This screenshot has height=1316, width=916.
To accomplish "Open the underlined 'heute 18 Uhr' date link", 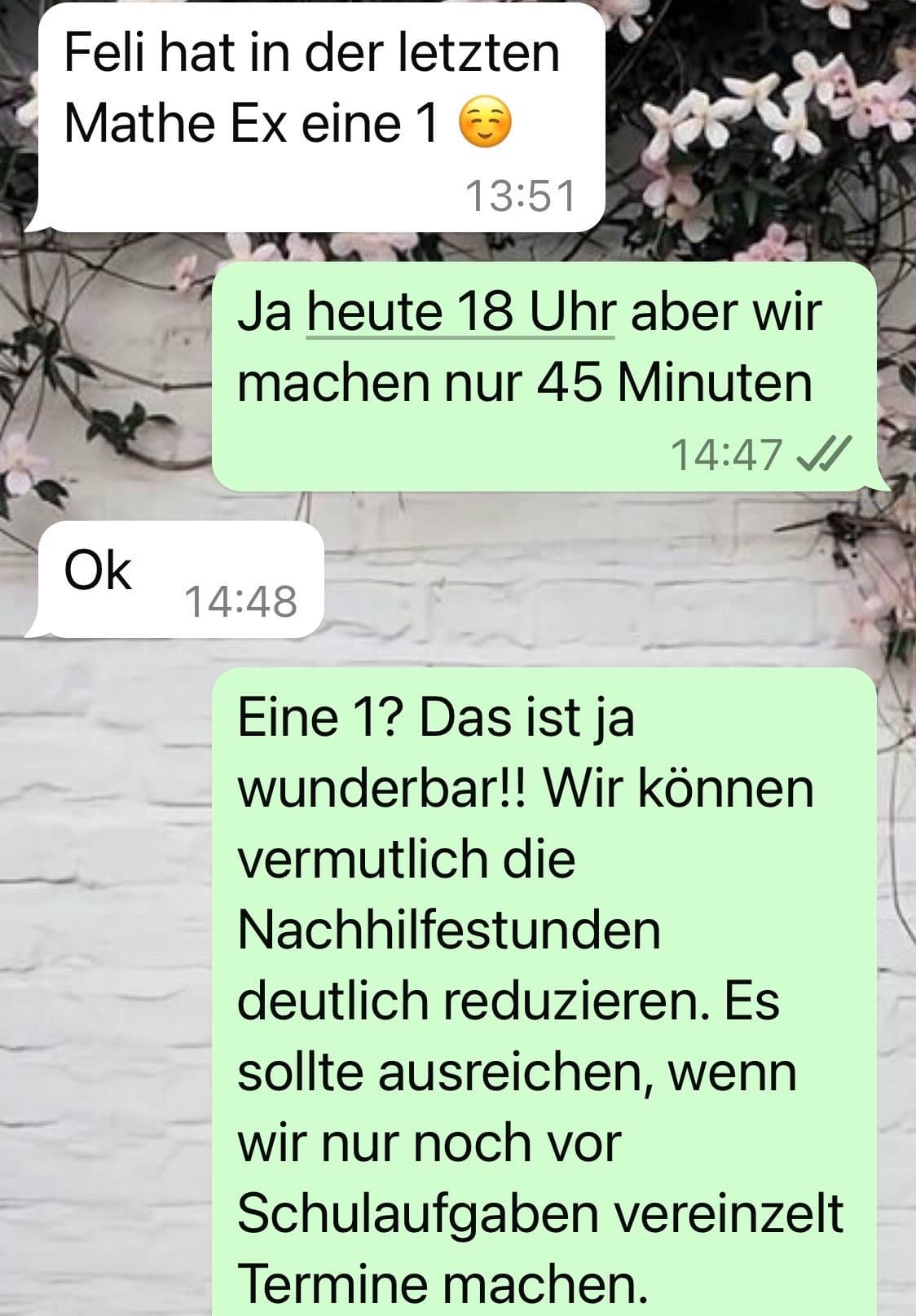I will [x=460, y=313].
